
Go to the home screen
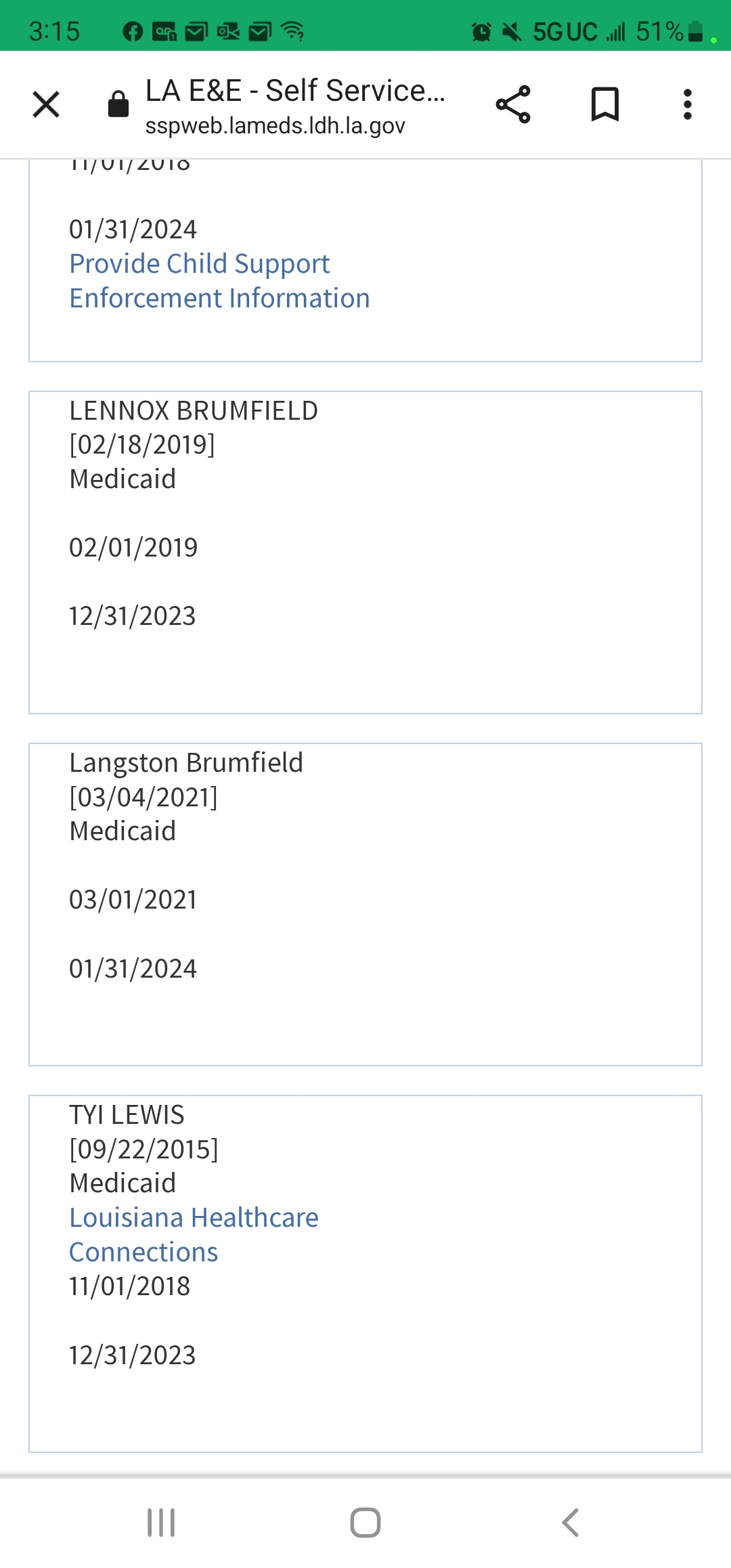tap(365, 1523)
